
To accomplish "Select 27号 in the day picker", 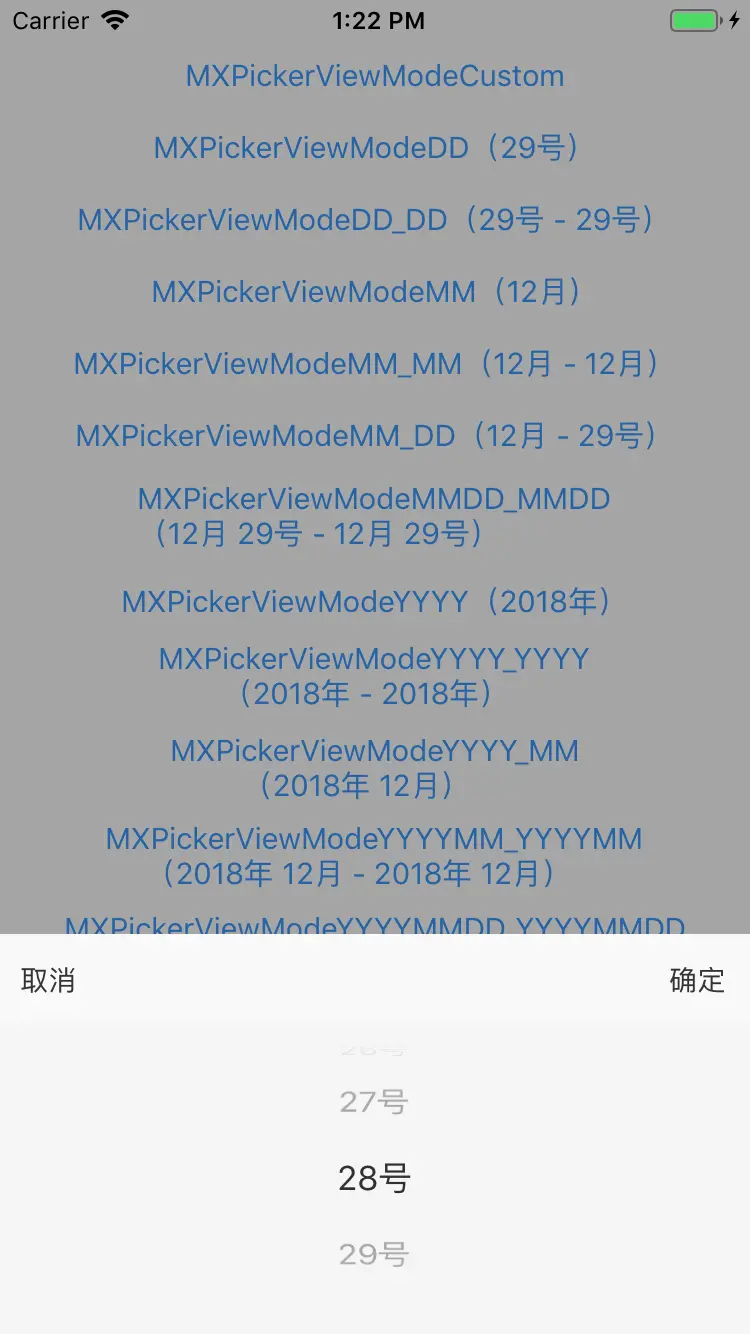I will (x=373, y=1102).
